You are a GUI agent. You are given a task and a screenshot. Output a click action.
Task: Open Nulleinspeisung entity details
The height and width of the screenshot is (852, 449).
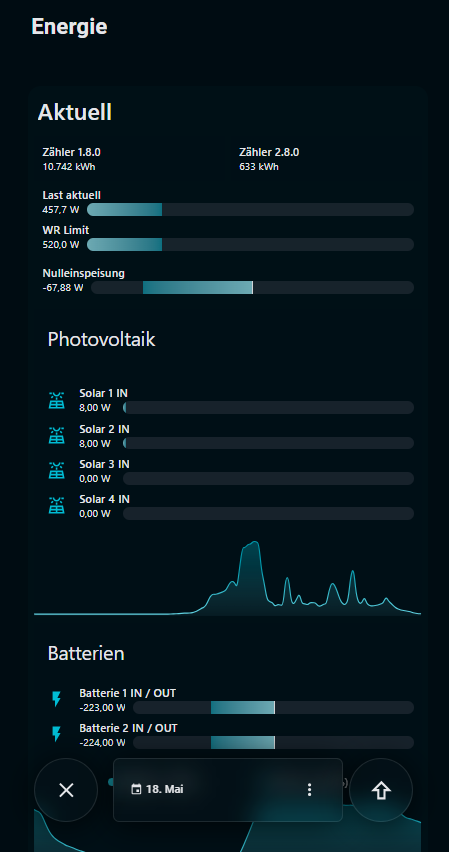click(x=228, y=281)
